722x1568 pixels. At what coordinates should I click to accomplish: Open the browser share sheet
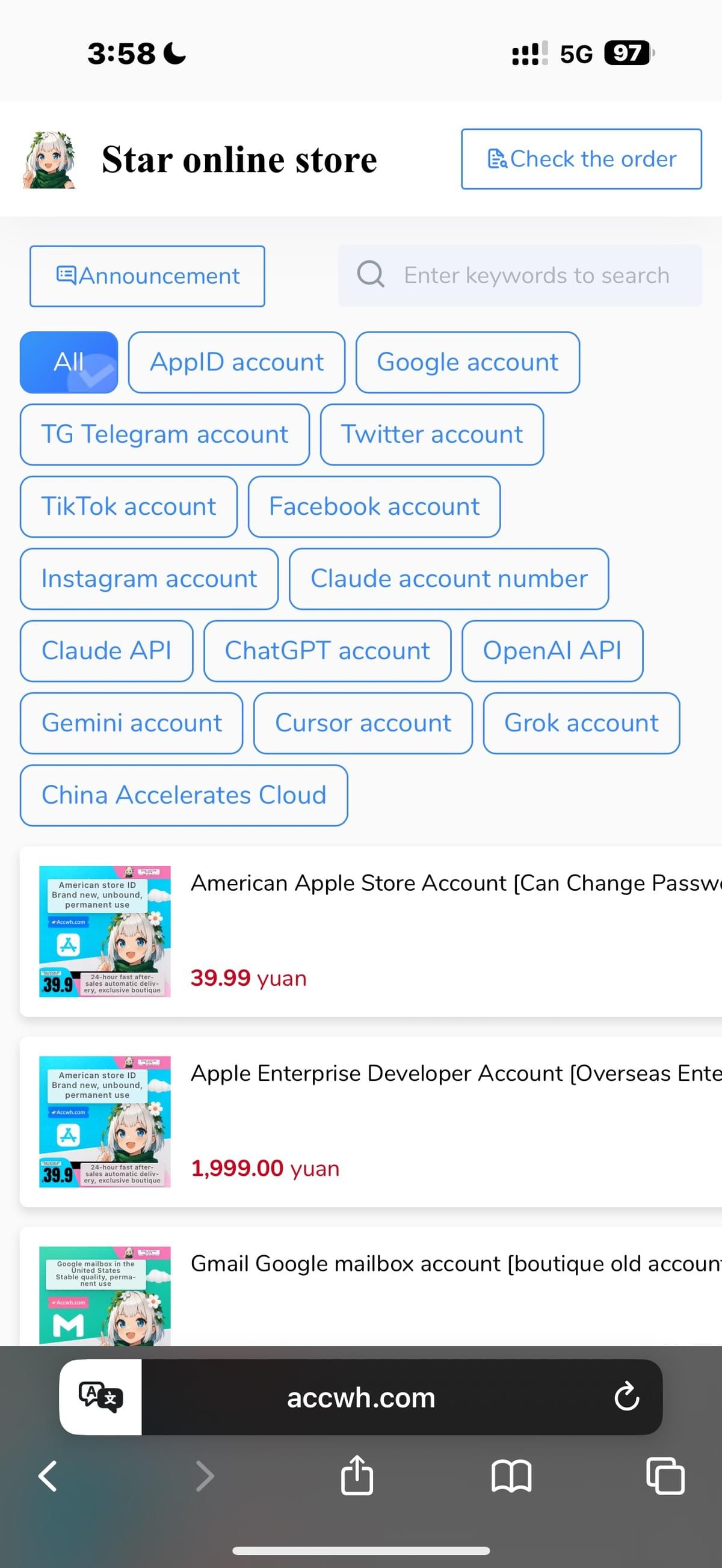tap(357, 1475)
